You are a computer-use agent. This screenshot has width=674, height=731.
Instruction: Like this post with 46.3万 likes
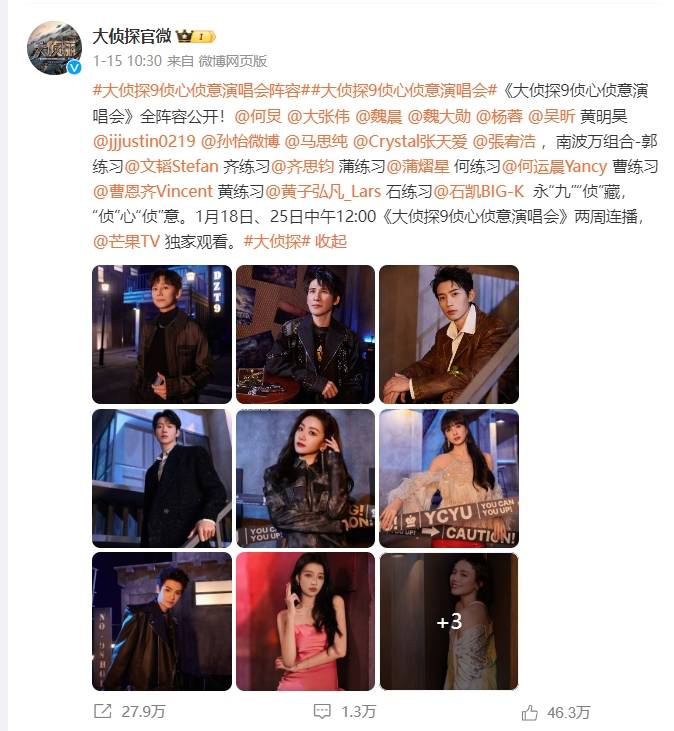[555, 712]
